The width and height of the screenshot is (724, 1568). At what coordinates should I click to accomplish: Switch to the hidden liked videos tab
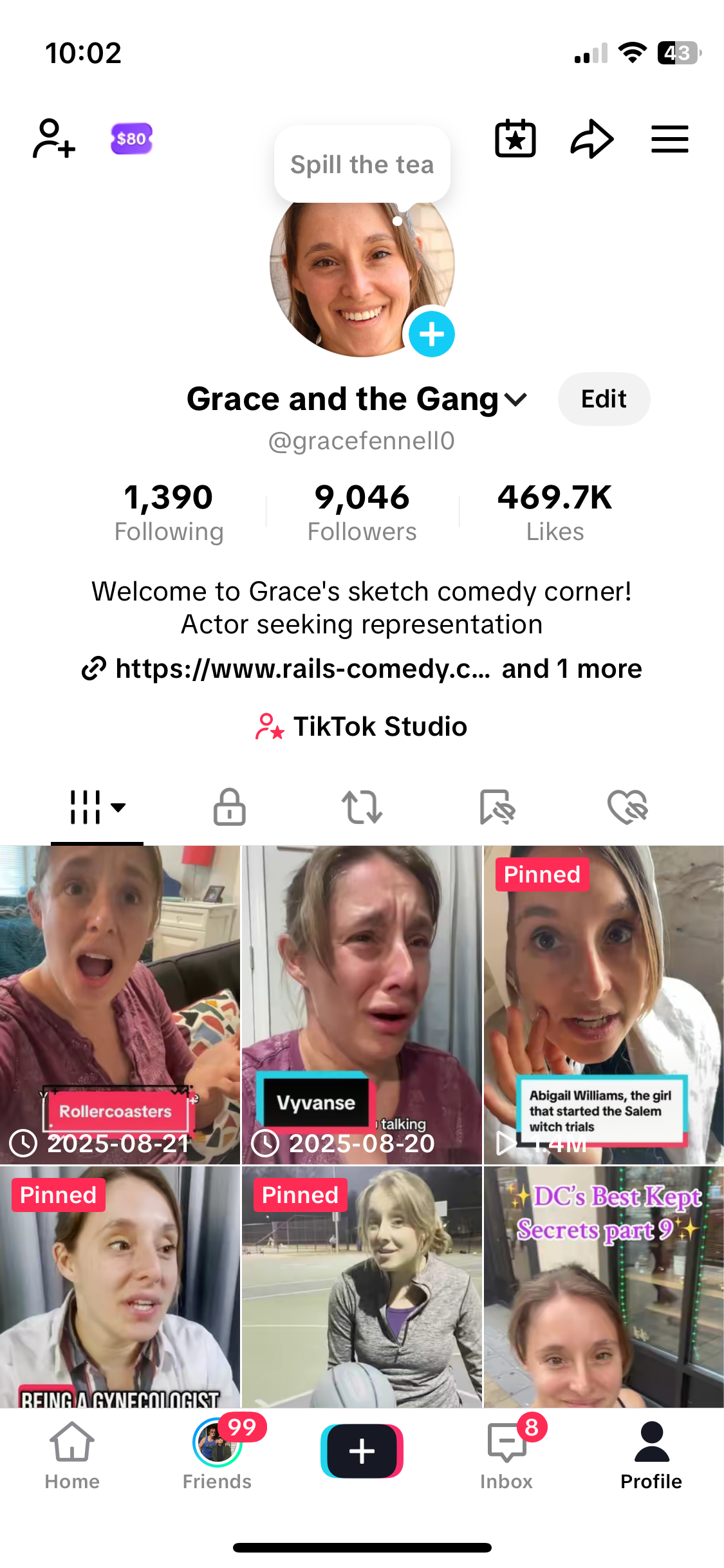point(627,807)
